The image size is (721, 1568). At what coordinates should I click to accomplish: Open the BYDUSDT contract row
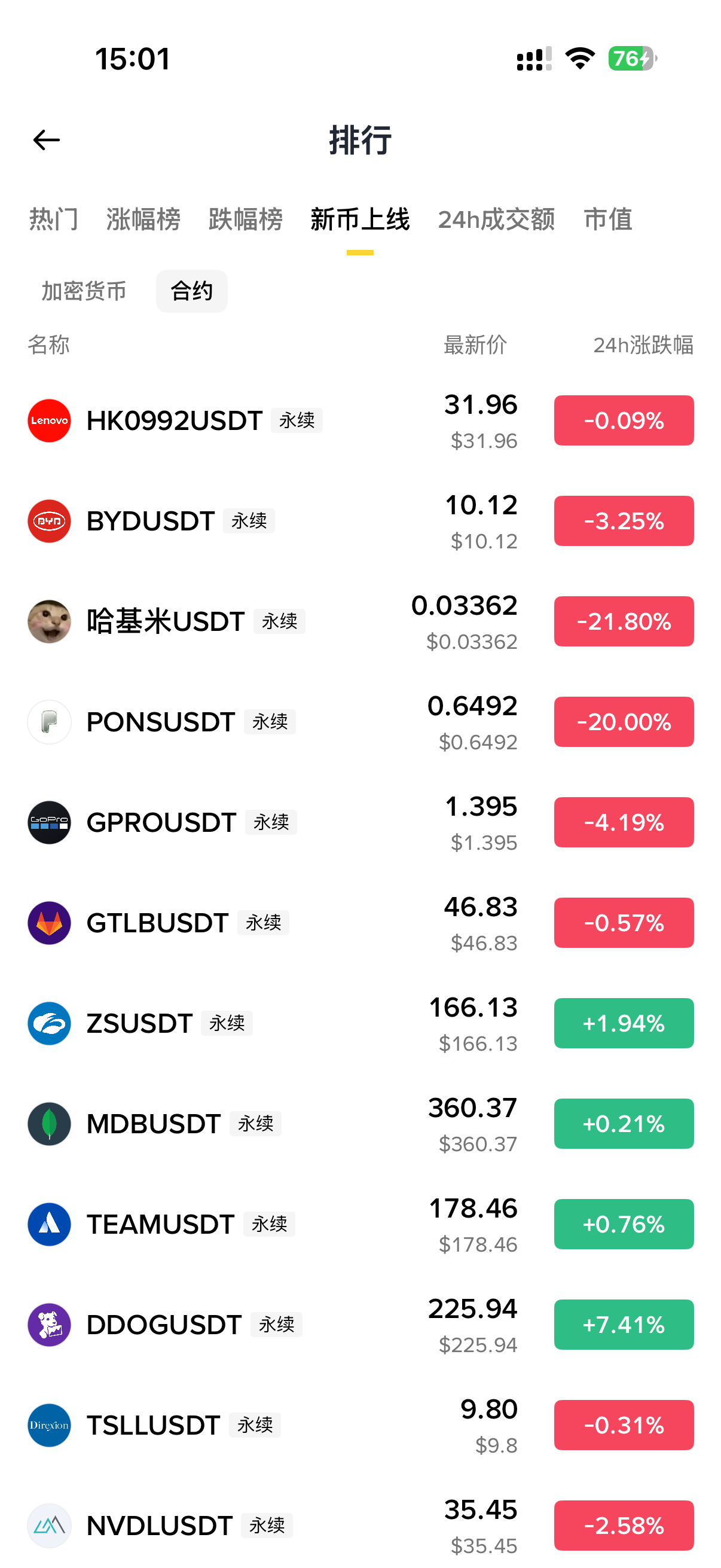coord(360,521)
